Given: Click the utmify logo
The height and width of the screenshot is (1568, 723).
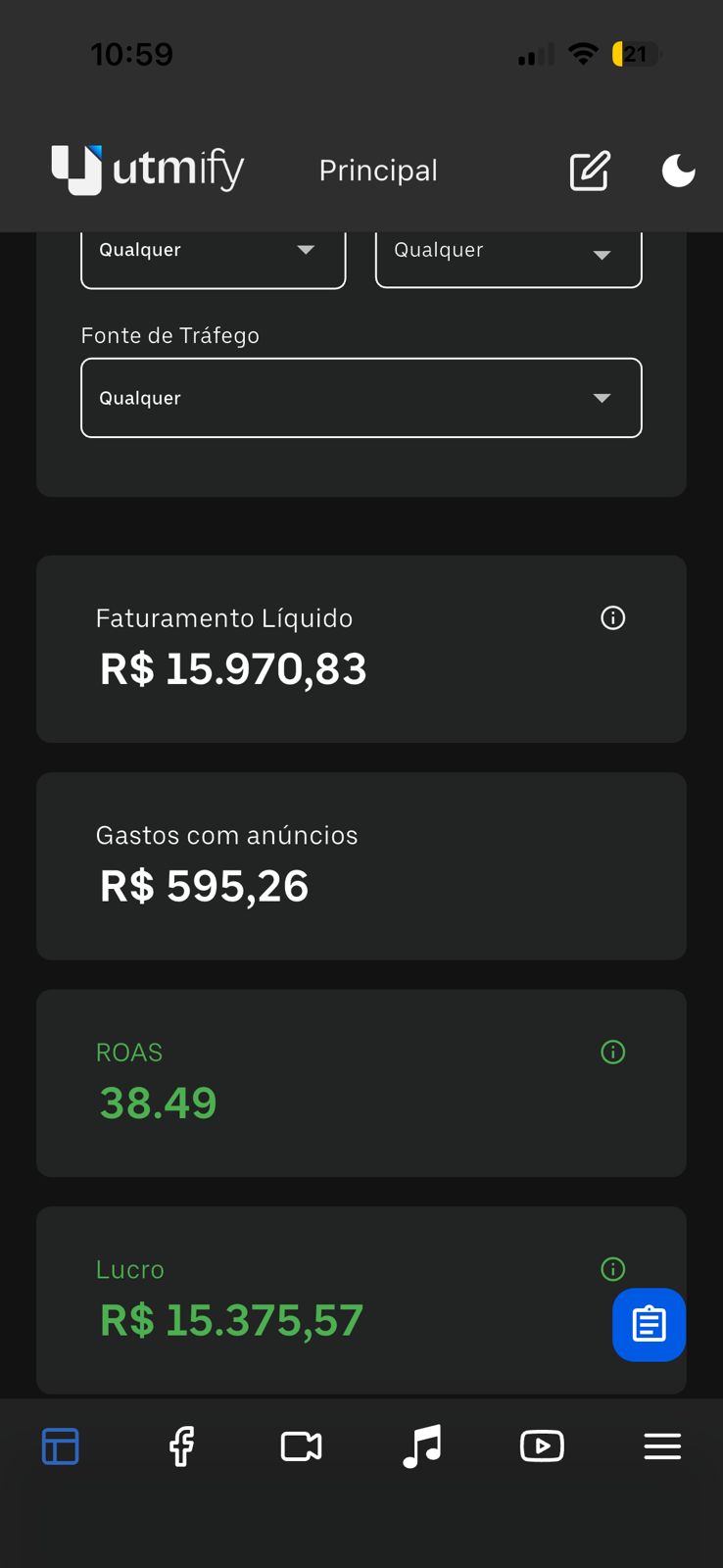Looking at the screenshot, I should point(146,169).
